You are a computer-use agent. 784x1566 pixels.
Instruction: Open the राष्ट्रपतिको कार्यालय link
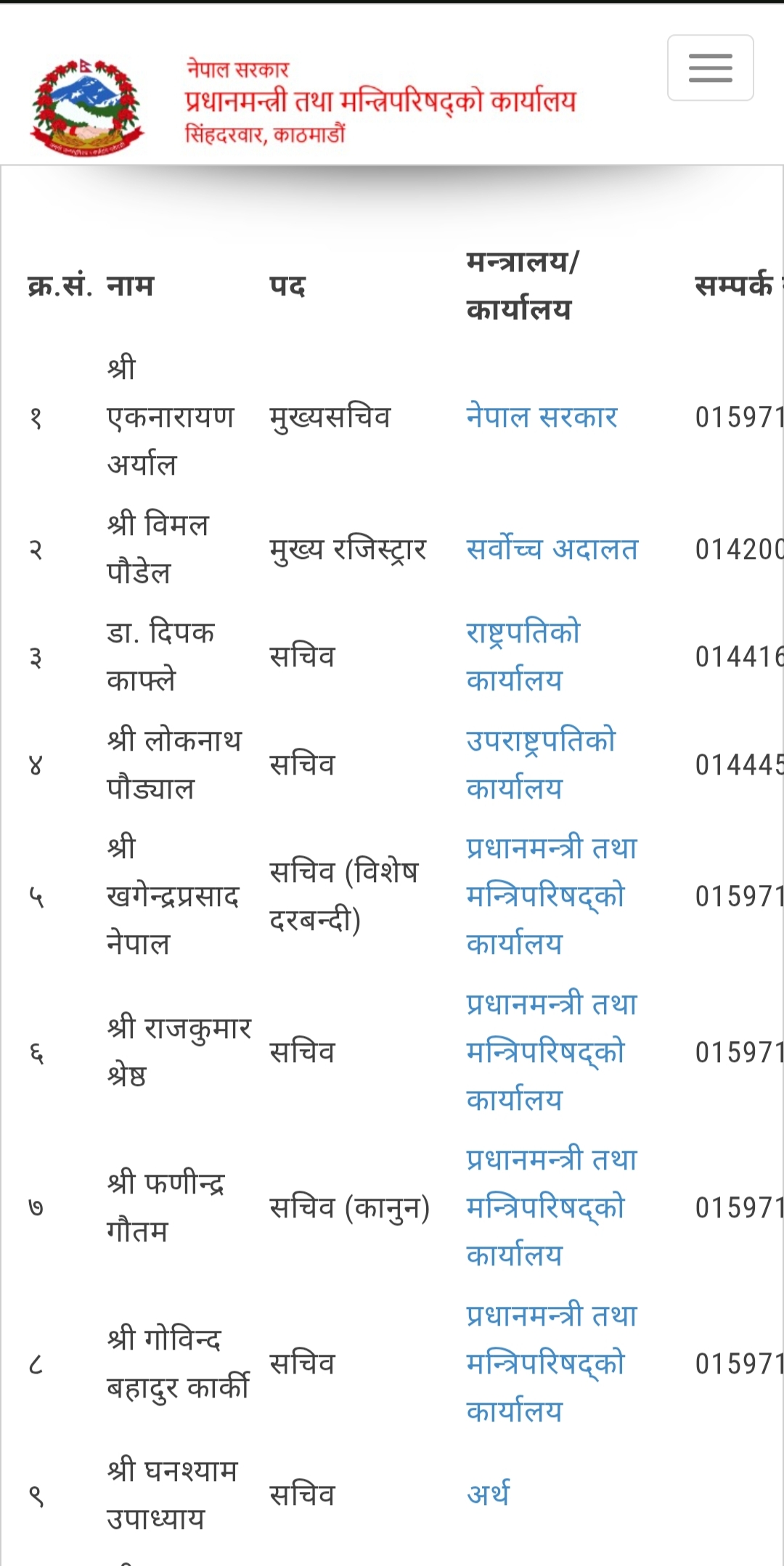523,656
